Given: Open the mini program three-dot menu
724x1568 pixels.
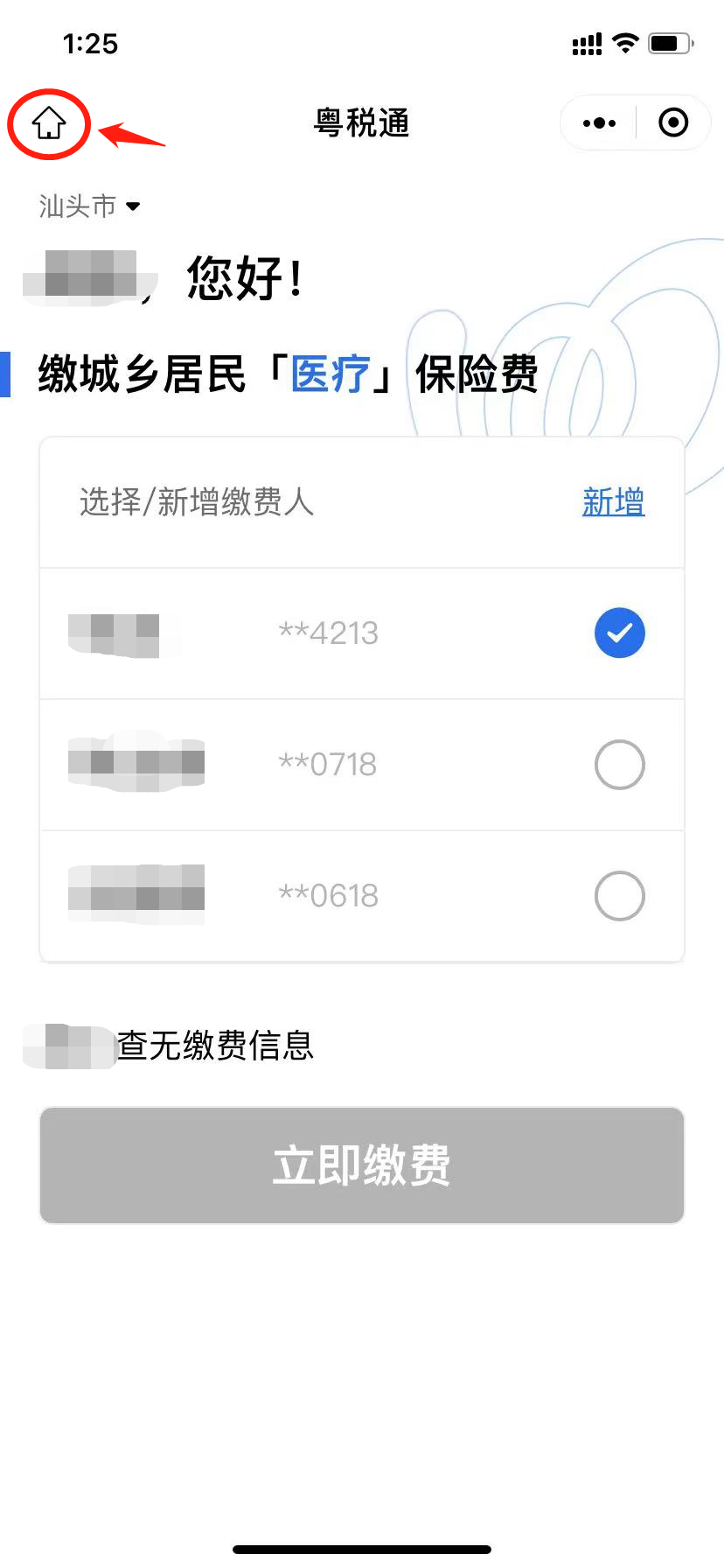Looking at the screenshot, I should tap(599, 123).
